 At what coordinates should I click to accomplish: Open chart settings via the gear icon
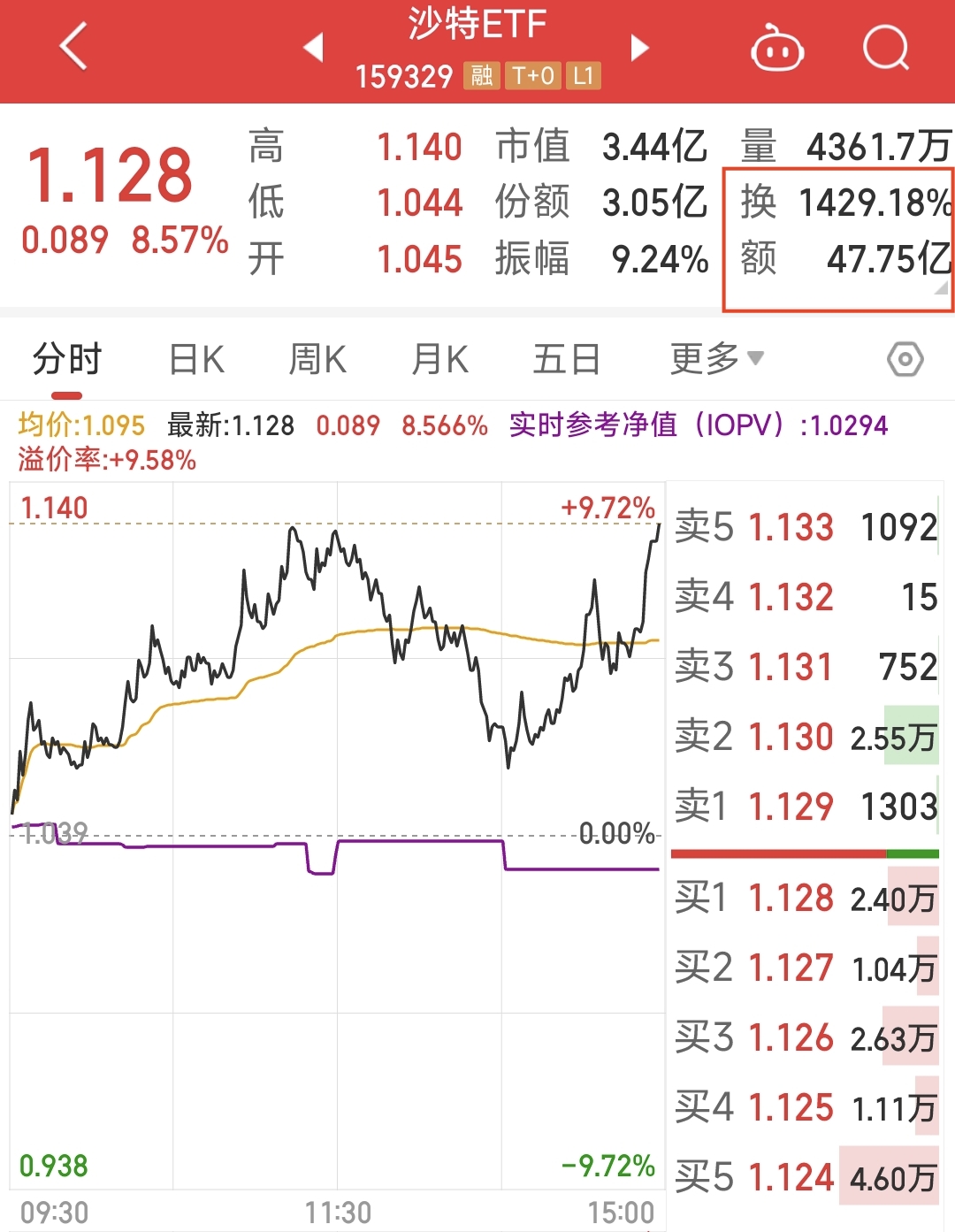(x=904, y=358)
